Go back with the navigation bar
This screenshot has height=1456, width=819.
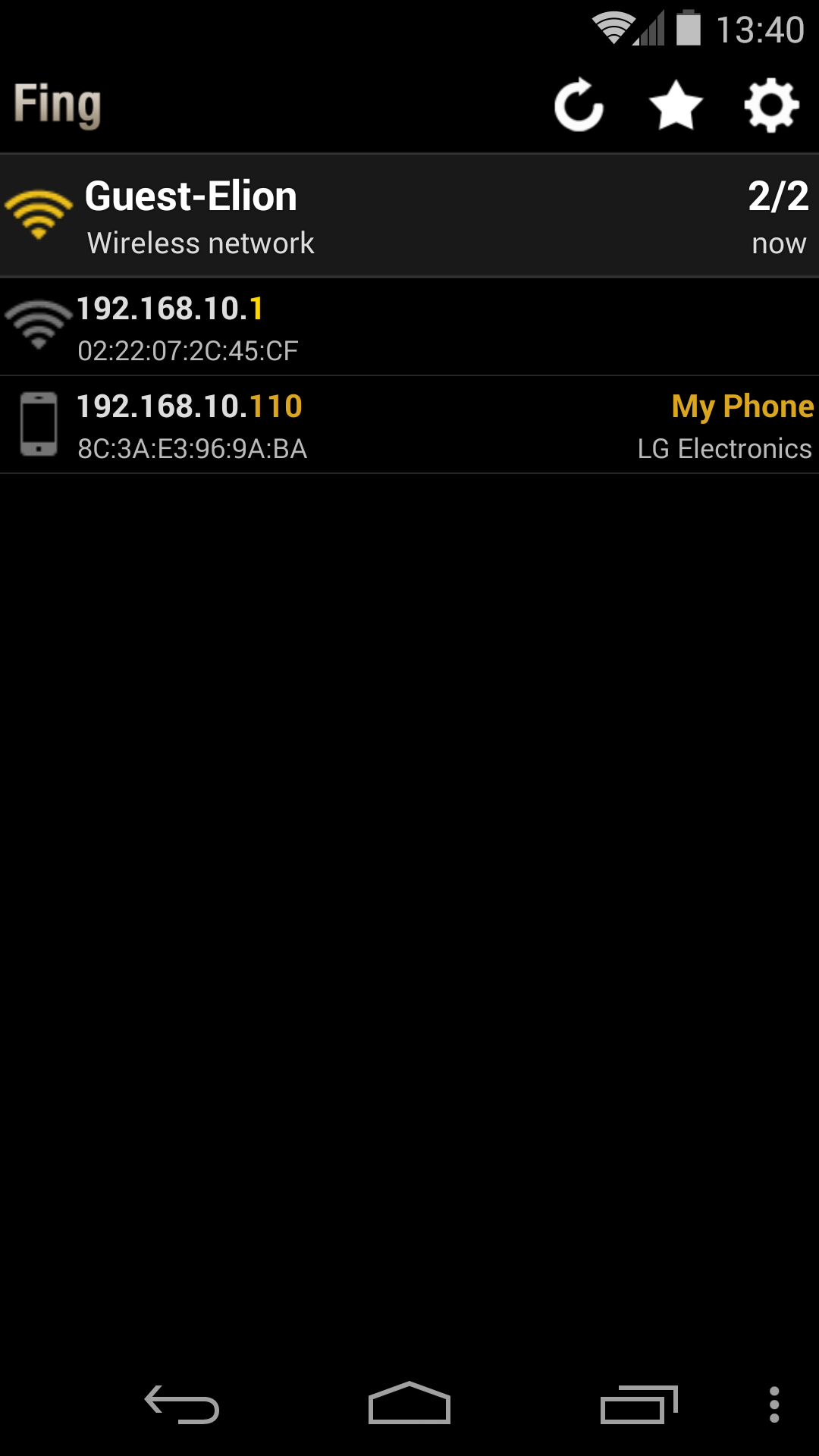pyautogui.click(x=182, y=1404)
